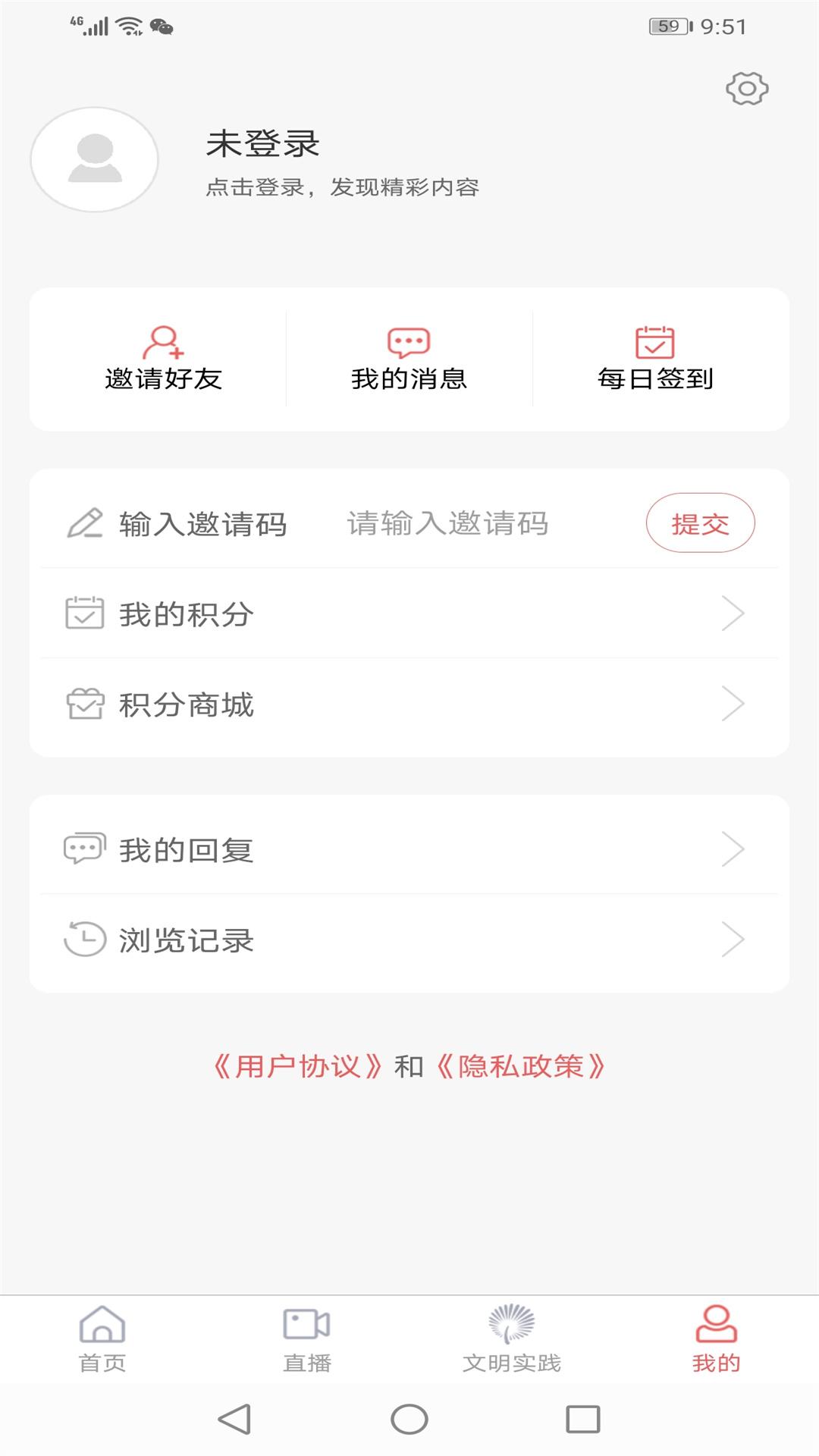Viewport: 819px width, 1456px height.
Task: Tap the 每日签到 daily check-in icon
Action: point(657,343)
